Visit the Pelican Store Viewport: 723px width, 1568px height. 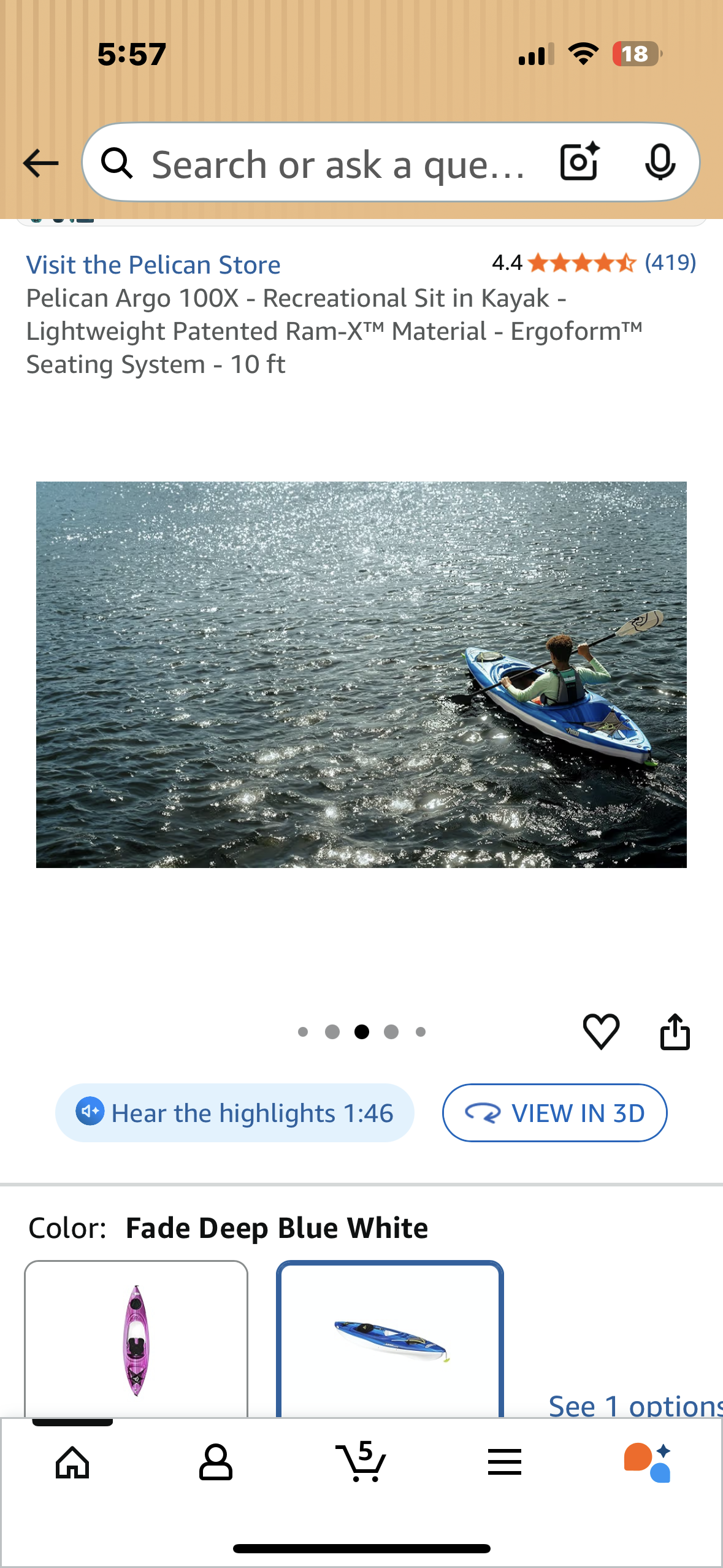click(x=153, y=264)
